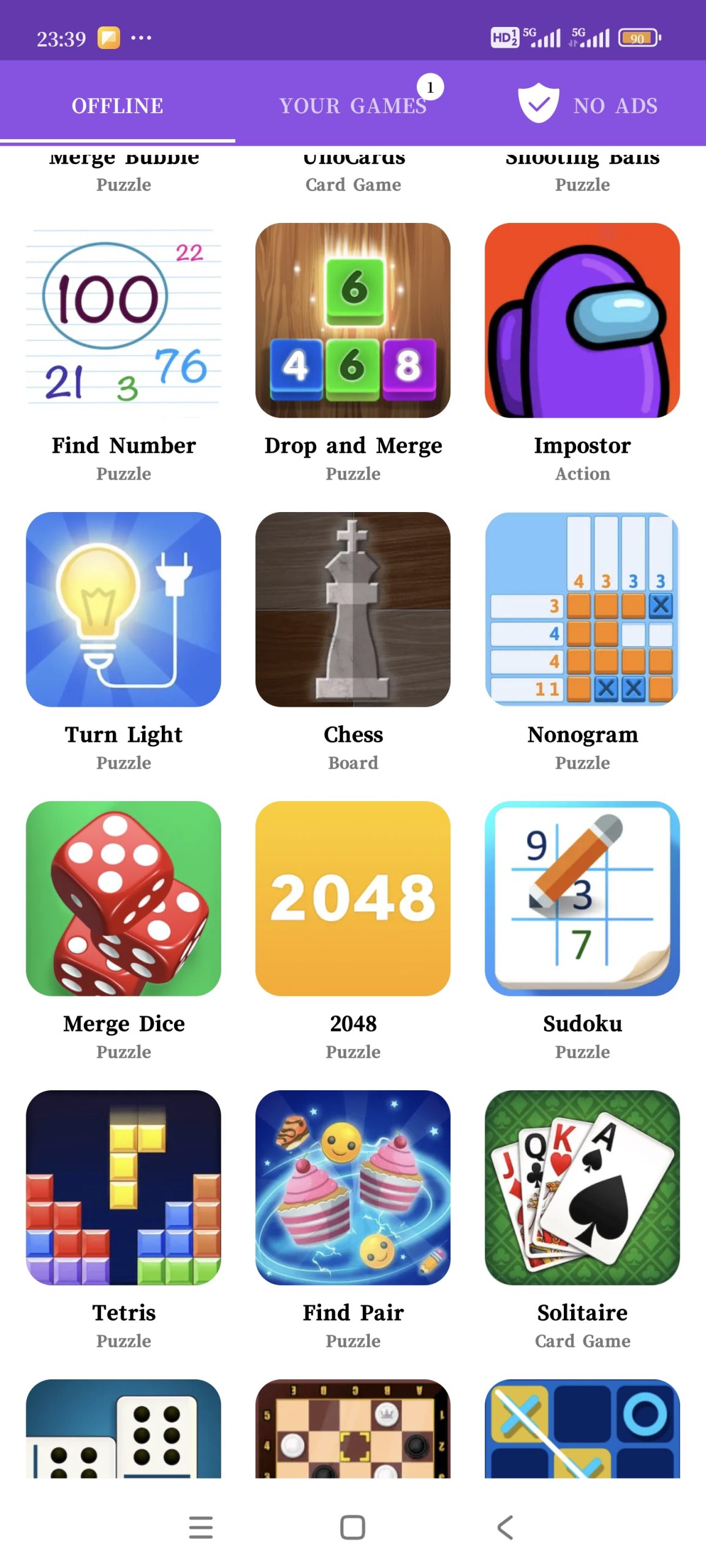Image resolution: width=706 pixels, height=1568 pixels.
Task: Open the dominoes game tile
Action: (123, 1429)
